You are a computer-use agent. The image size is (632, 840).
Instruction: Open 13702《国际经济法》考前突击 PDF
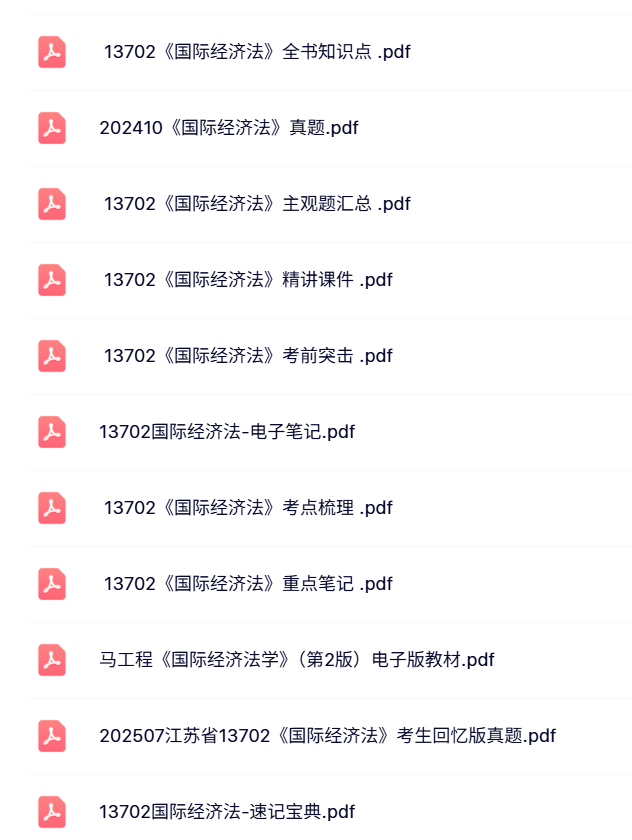248,356
